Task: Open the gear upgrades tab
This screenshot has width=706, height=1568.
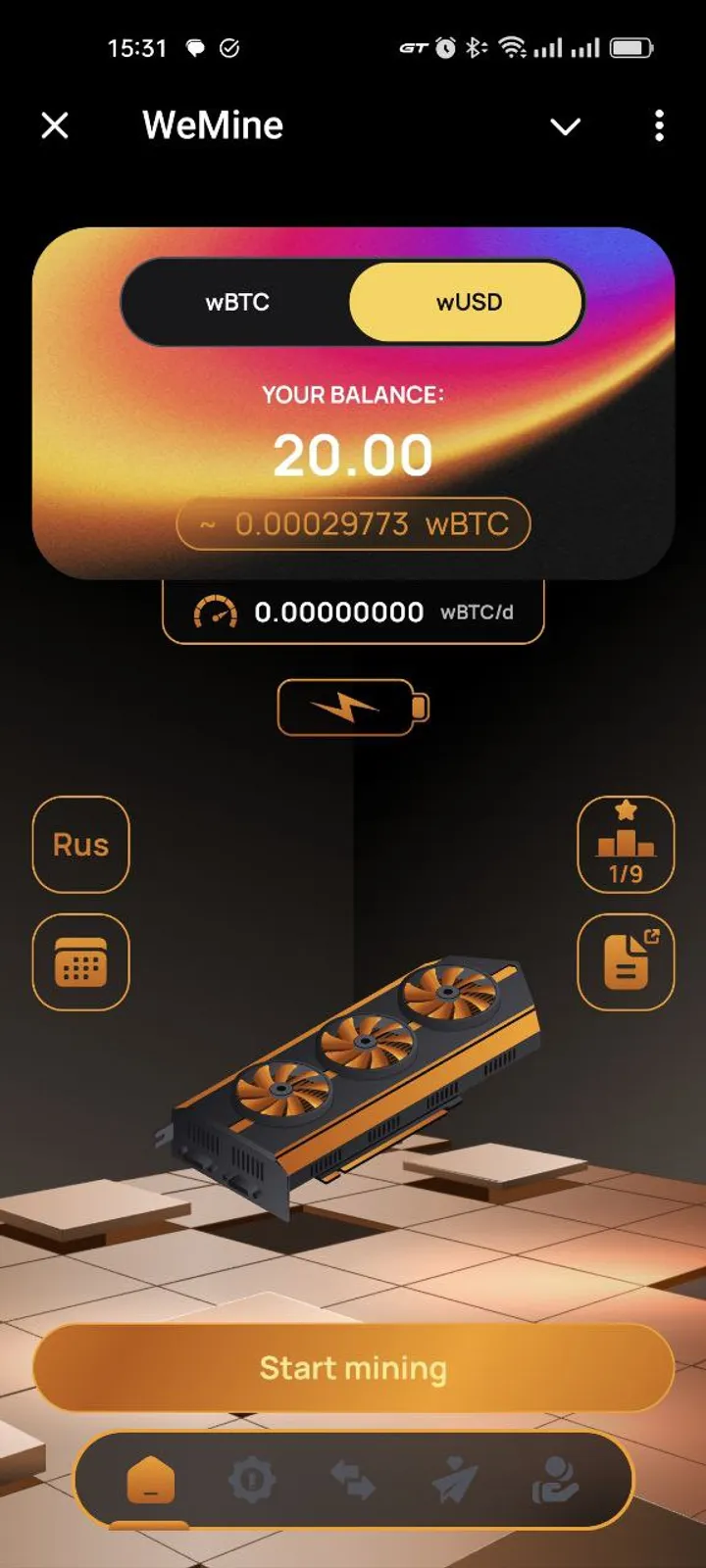Action: 252,1480
